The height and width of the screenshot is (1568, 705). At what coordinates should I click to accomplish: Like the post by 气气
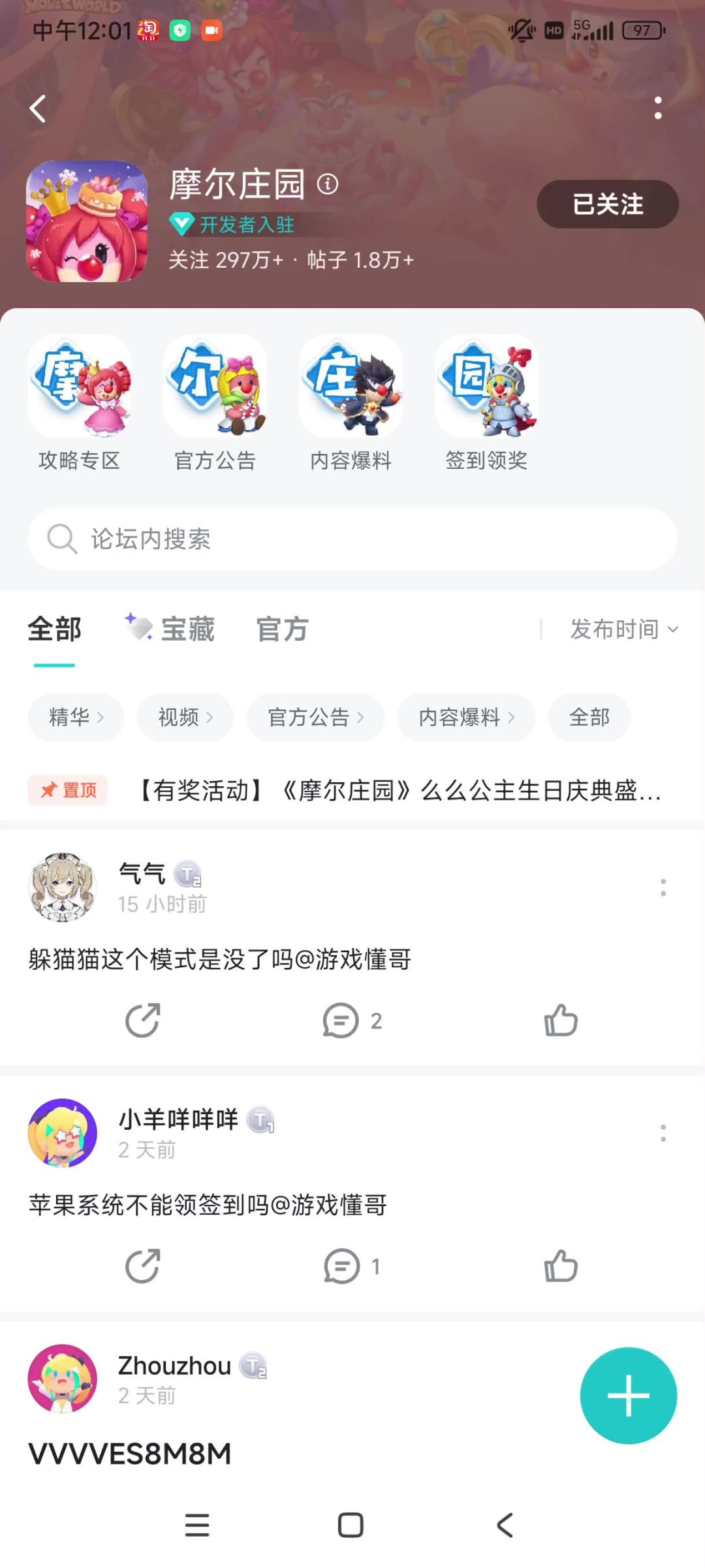(561, 1020)
